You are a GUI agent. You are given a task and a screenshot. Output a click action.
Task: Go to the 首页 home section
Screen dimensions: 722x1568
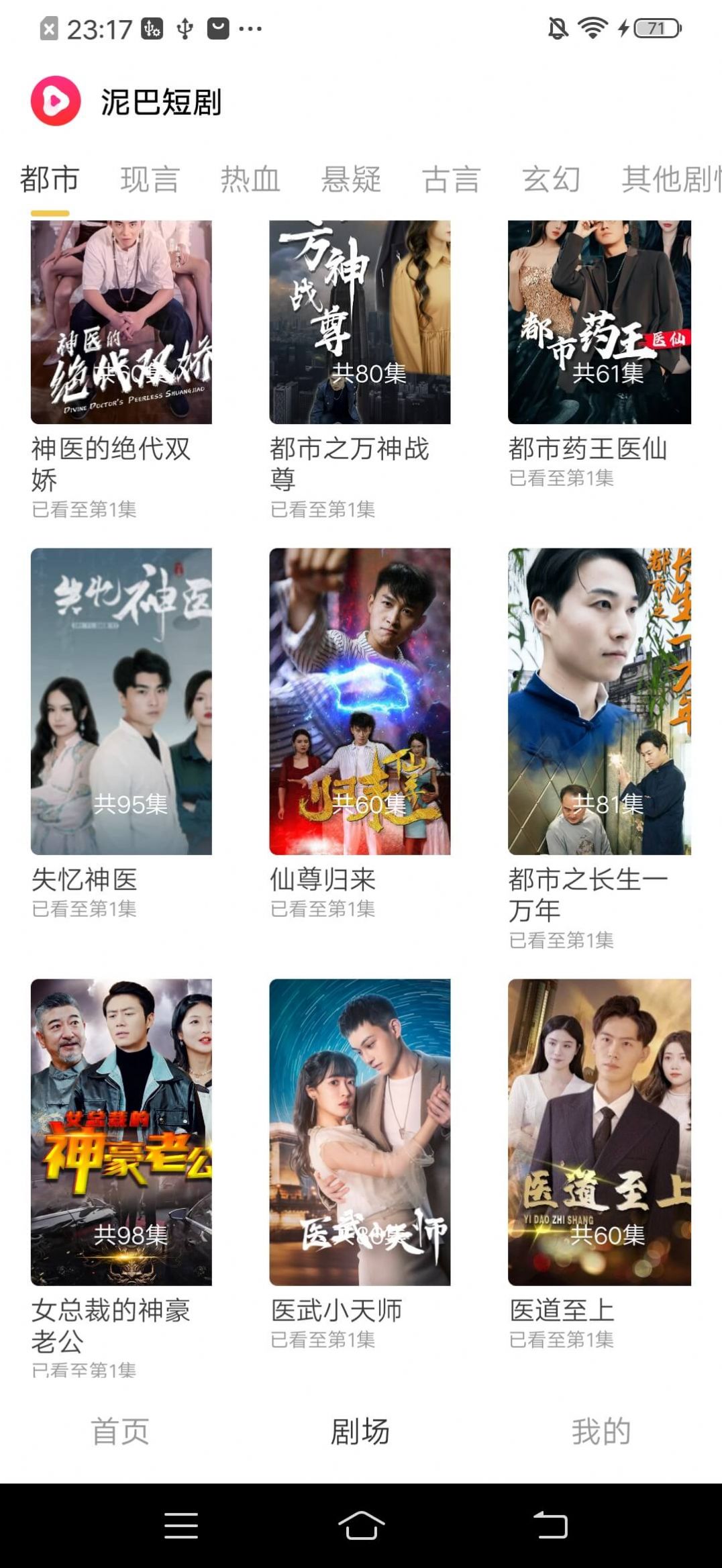[x=121, y=1431]
